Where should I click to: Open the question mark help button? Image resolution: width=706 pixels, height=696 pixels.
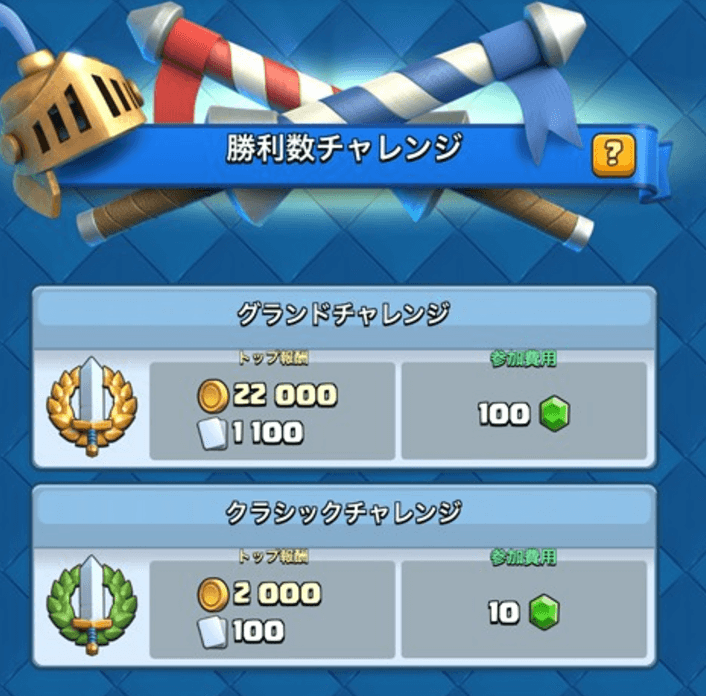pos(613,155)
